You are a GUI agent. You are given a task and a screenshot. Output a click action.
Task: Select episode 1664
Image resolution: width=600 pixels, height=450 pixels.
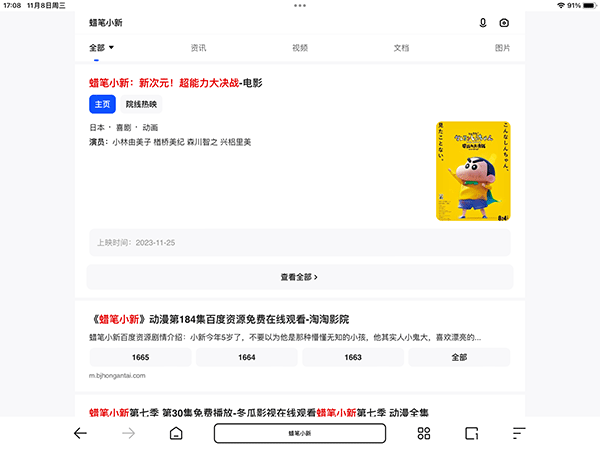click(246, 357)
